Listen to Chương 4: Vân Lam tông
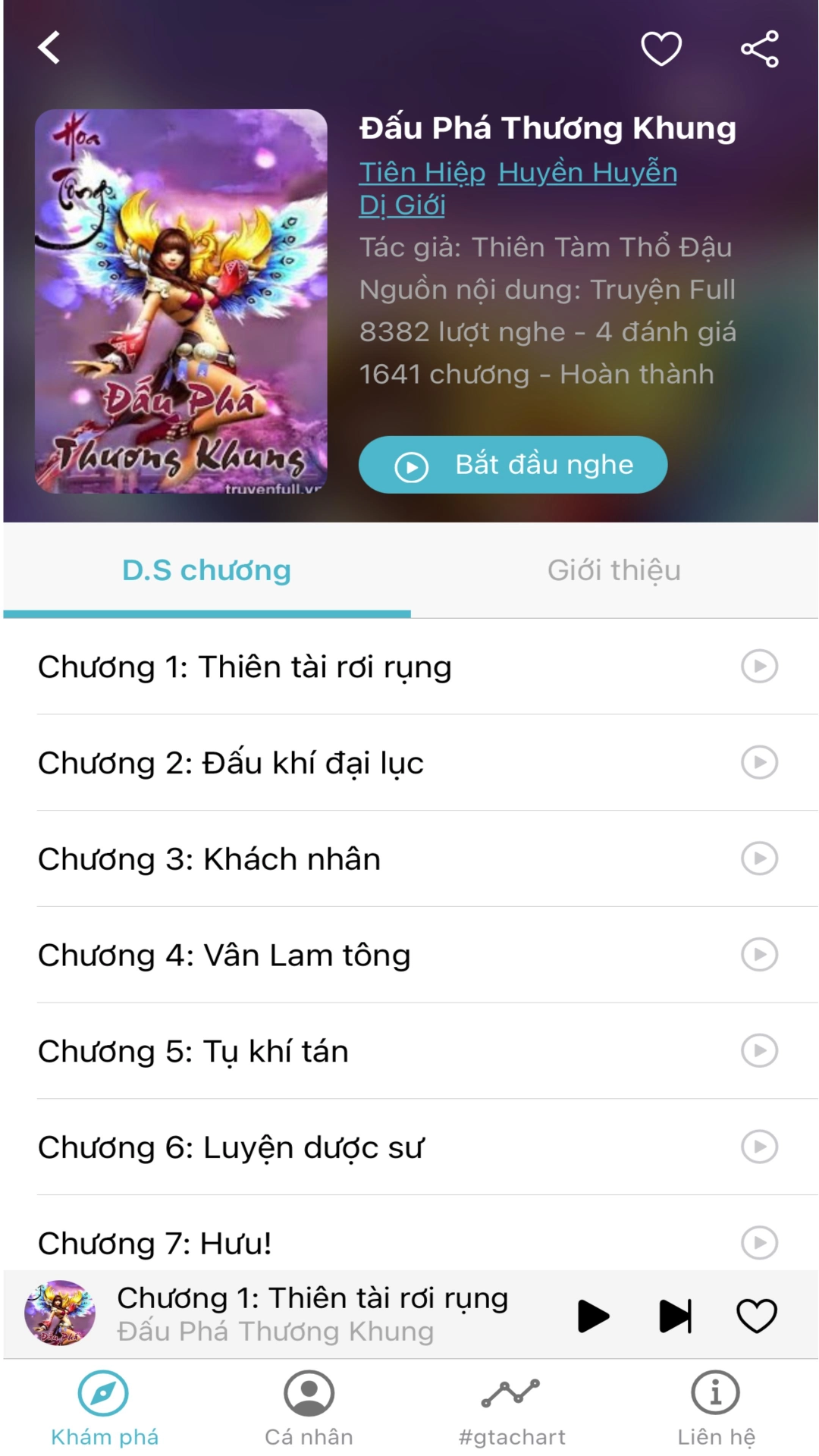The width and height of the screenshot is (819, 1456). click(x=759, y=955)
